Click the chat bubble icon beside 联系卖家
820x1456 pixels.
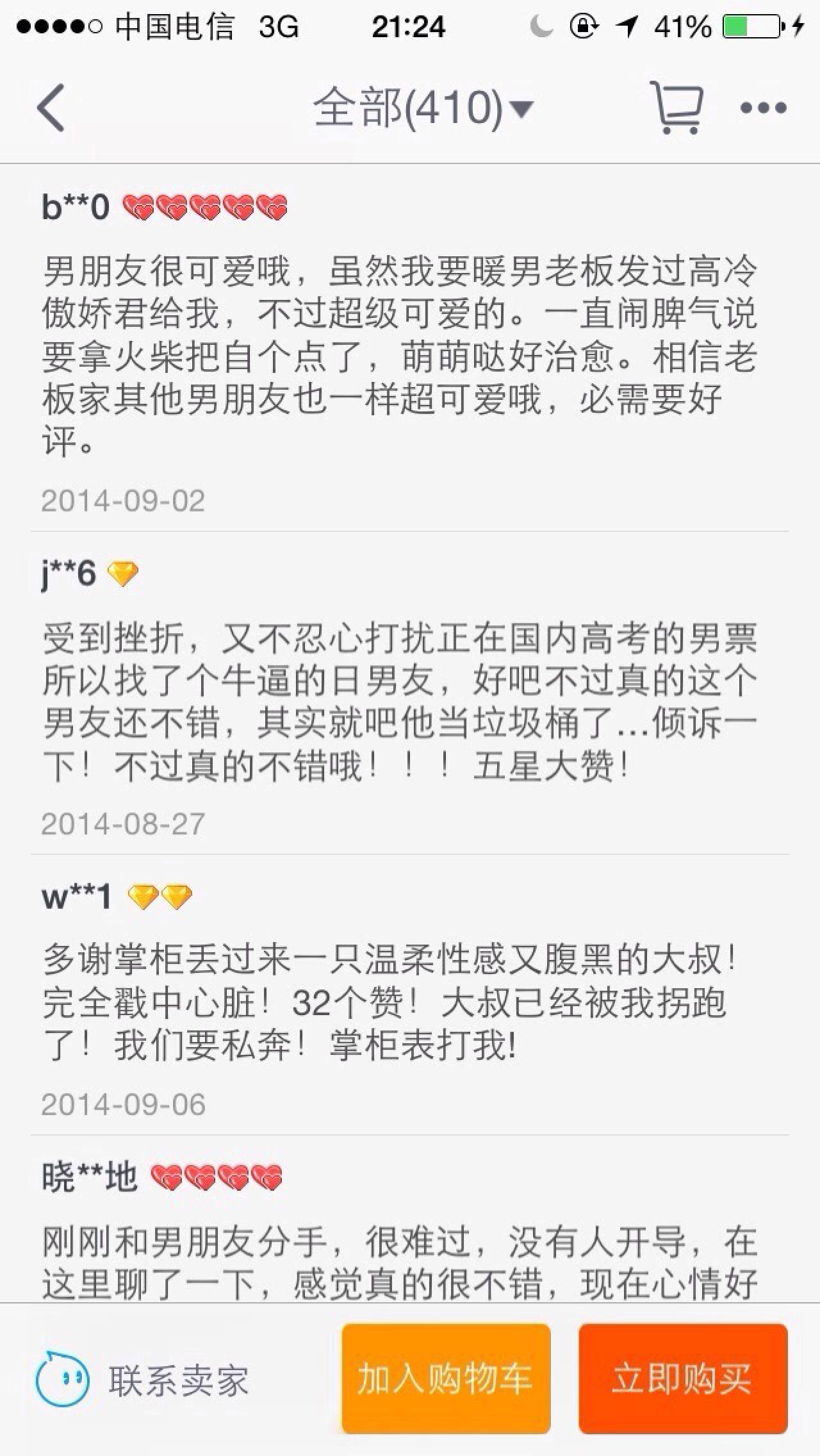point(64,1377)
